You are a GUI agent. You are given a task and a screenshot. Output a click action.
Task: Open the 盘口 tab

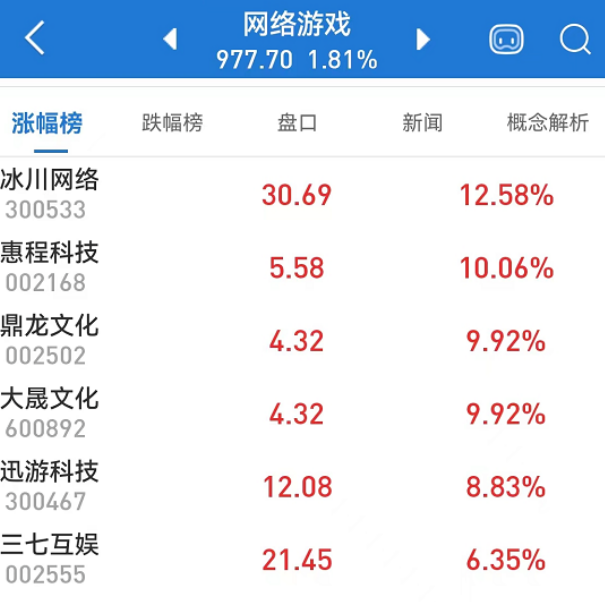tap(297, 124)
